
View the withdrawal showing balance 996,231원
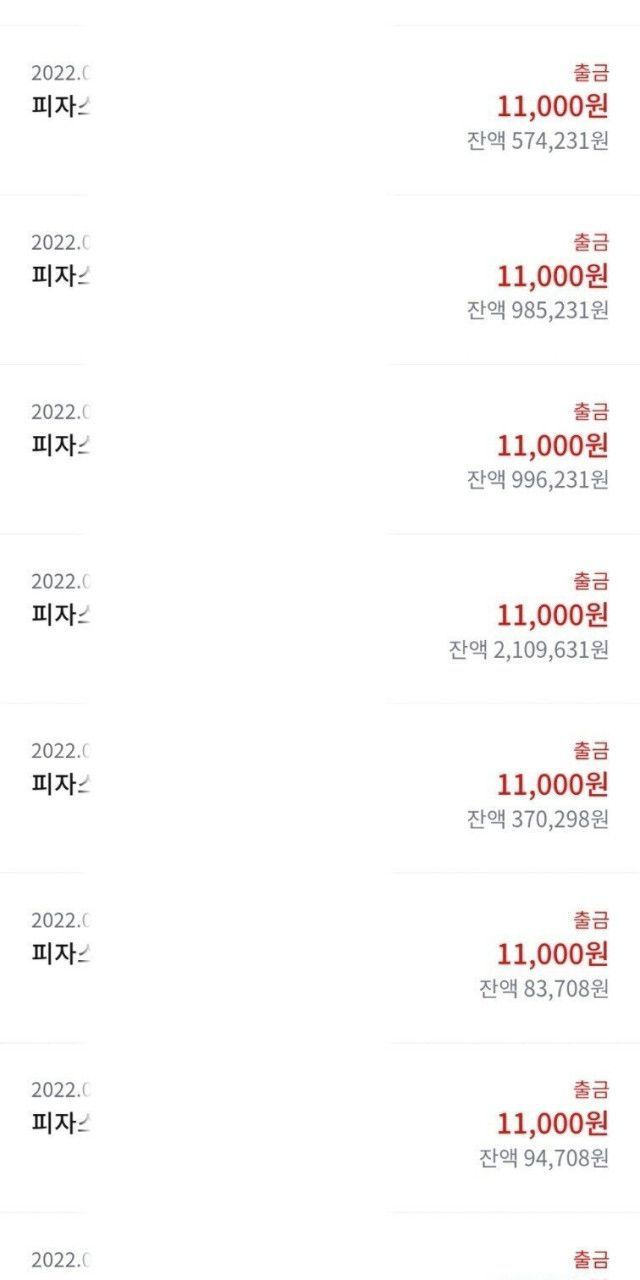coord(320,447)
